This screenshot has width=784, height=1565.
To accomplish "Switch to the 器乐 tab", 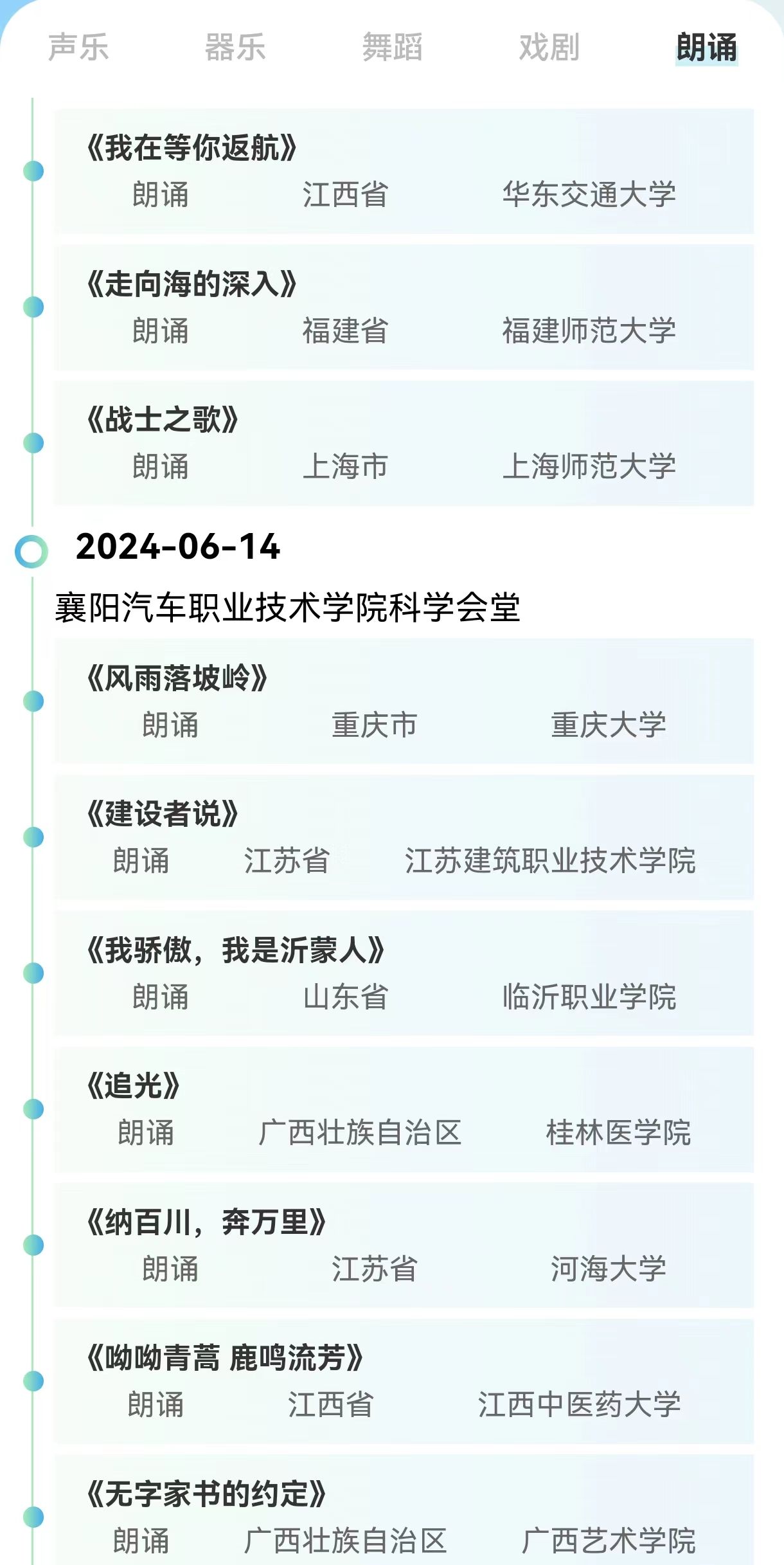I will [235, 47].
